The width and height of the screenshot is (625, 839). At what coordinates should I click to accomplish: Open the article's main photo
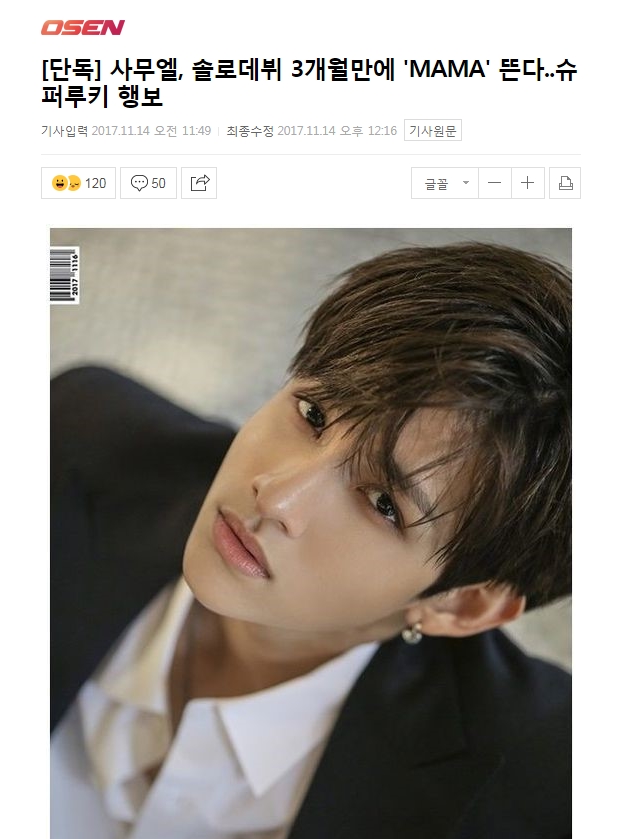(311, 530)
